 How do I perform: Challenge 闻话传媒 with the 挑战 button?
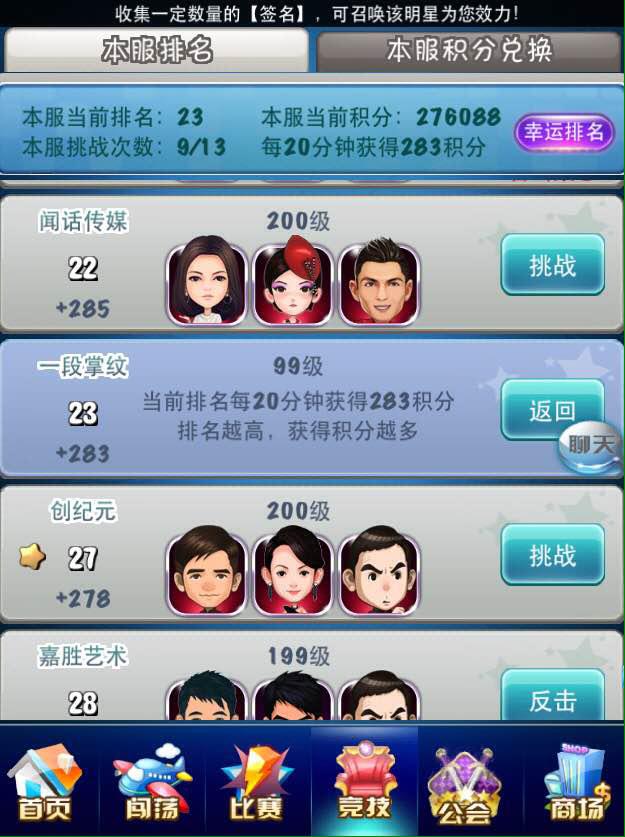pyautogui.click(x=552, y=265)
